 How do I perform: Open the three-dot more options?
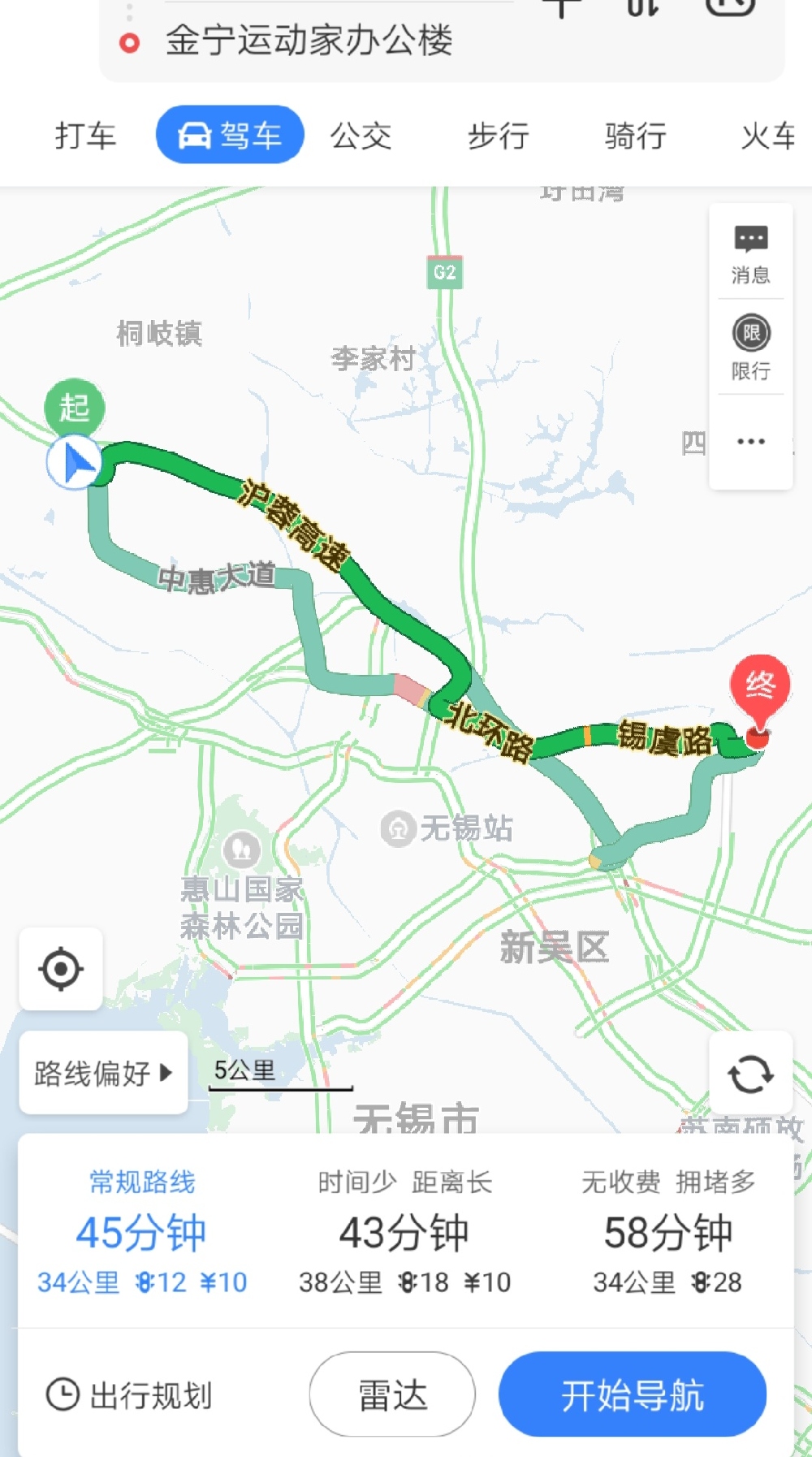751,442
